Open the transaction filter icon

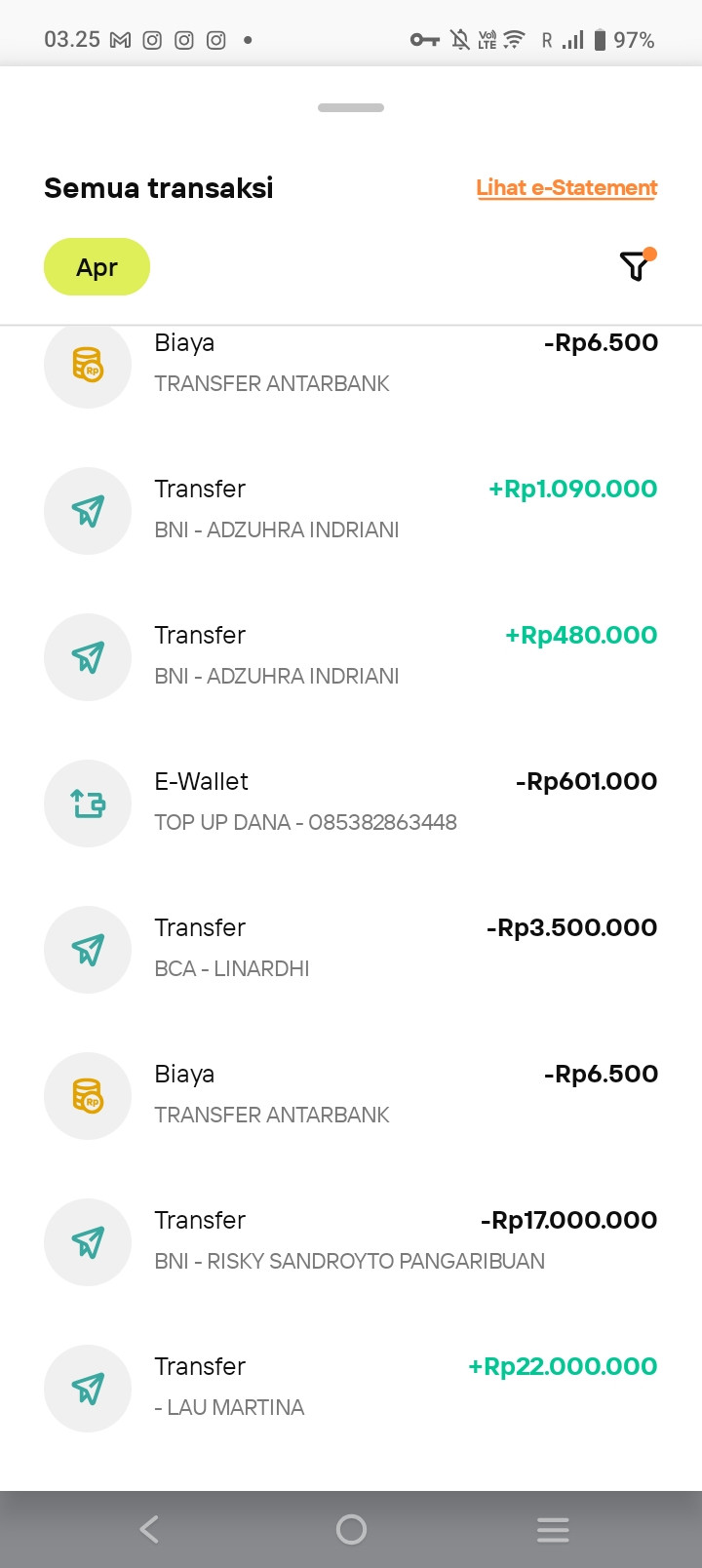point(636,265)
